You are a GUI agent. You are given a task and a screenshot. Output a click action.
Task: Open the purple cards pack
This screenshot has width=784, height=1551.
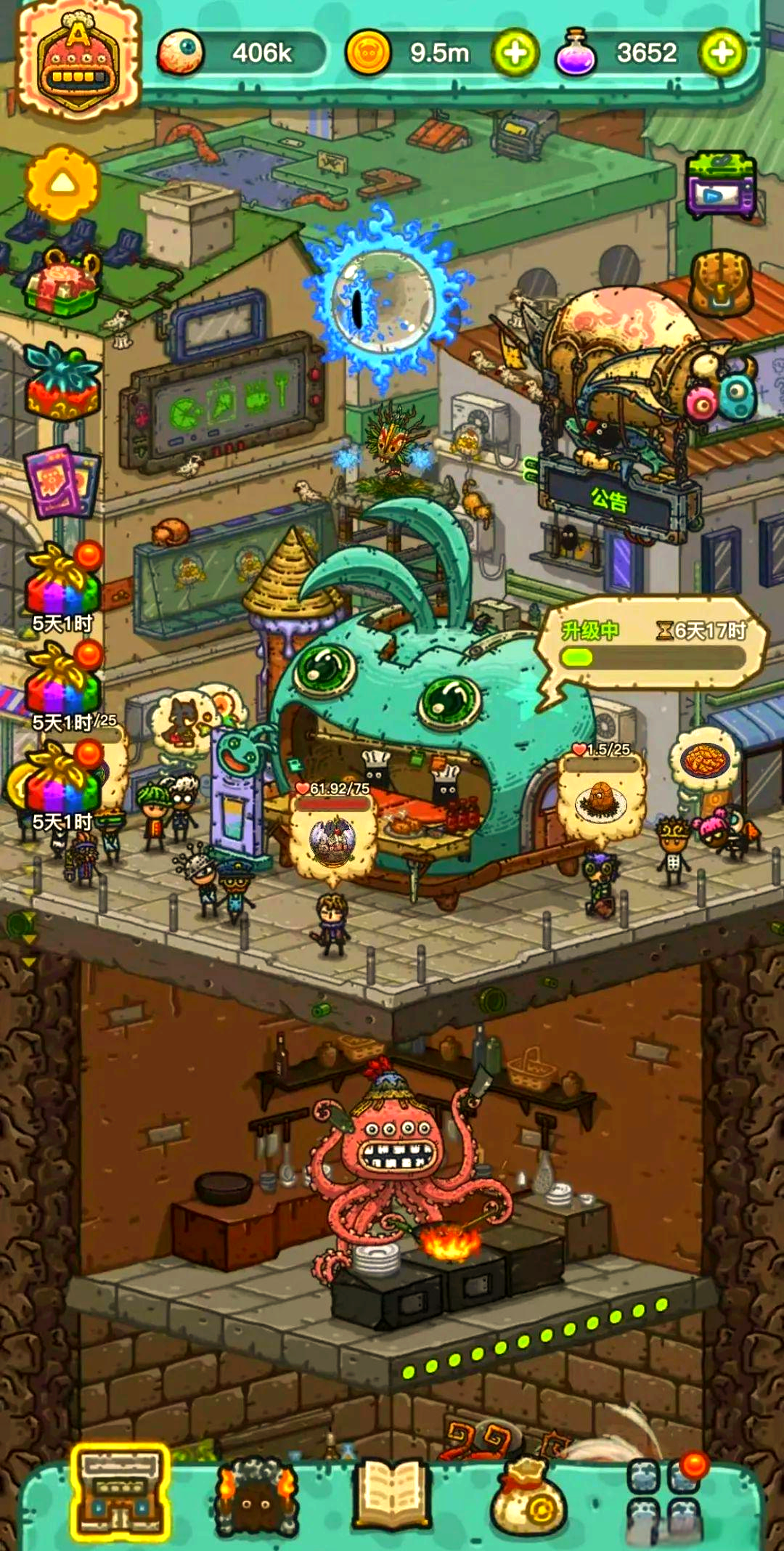pos(61,481)
